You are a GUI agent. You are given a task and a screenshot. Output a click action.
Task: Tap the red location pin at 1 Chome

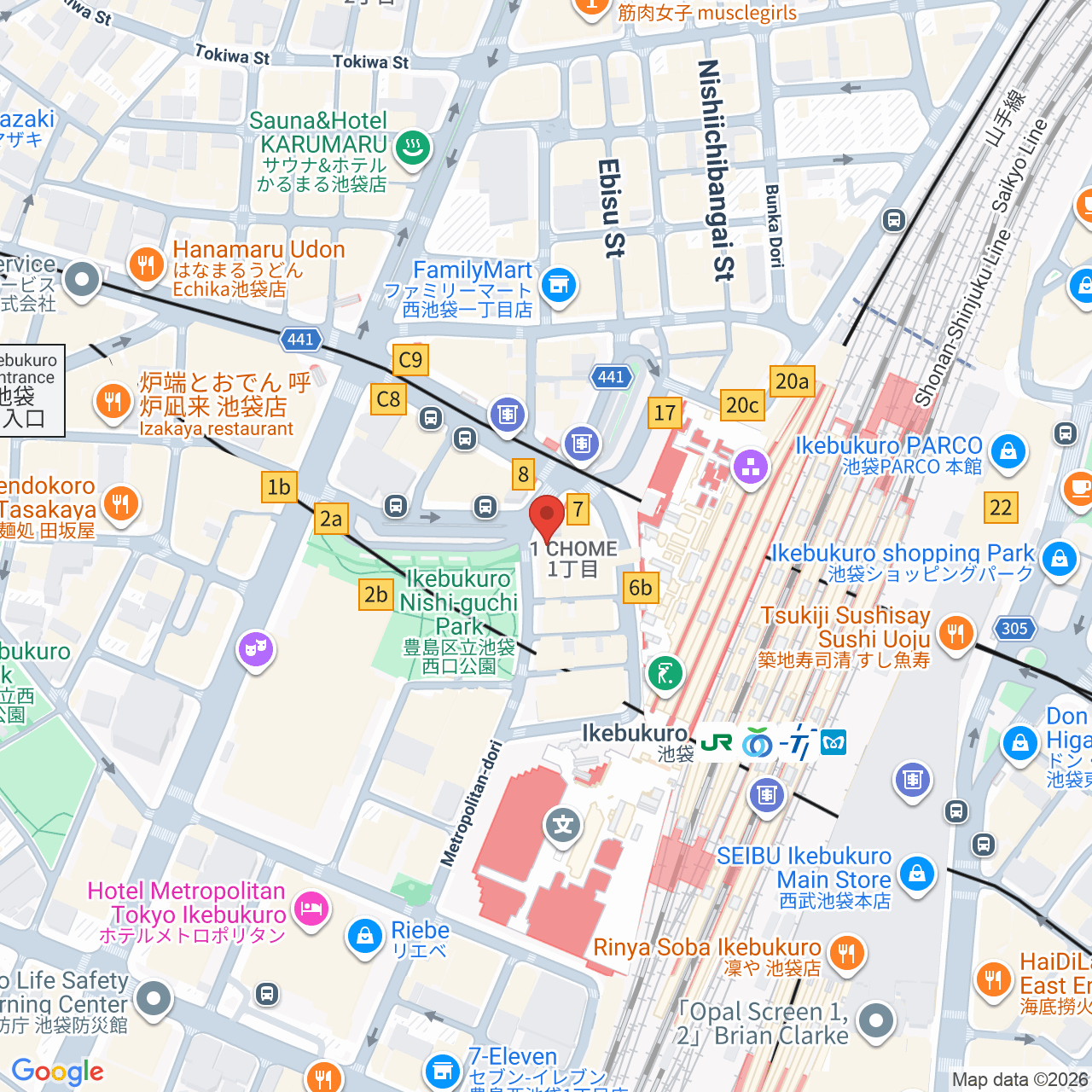(x=547, y=517)
